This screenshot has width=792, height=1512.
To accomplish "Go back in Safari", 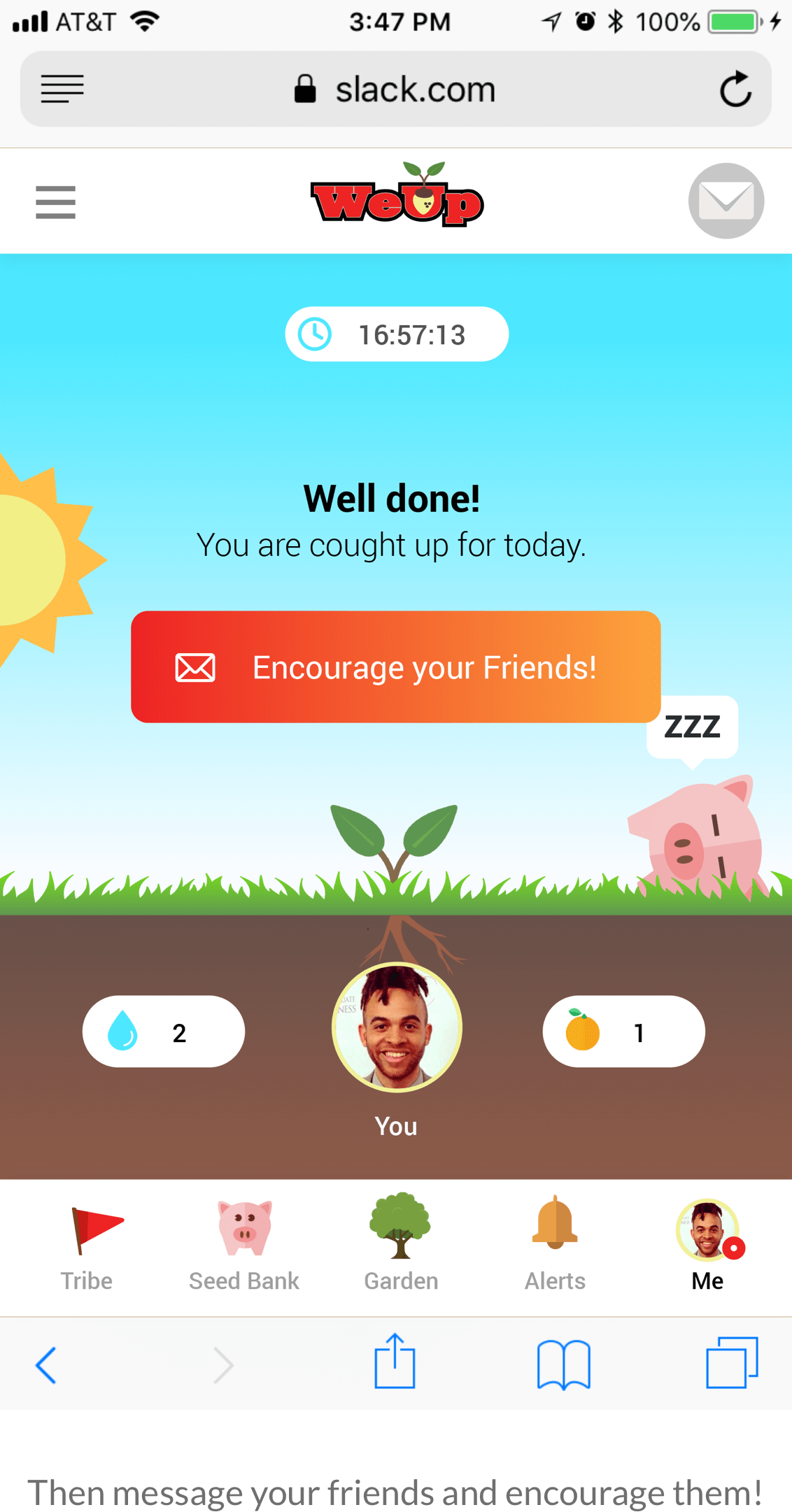I will [46, 1364].
